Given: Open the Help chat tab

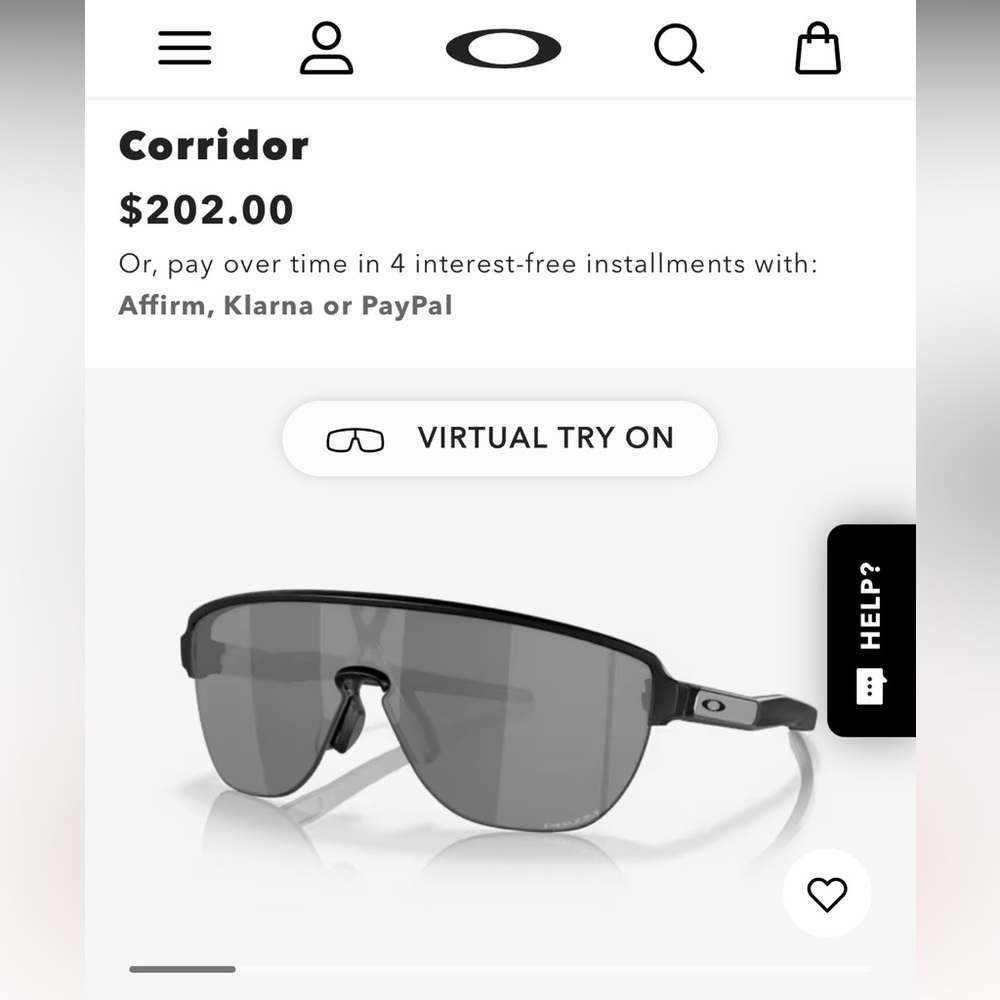Looking at the screenshot, I should 871,630.
